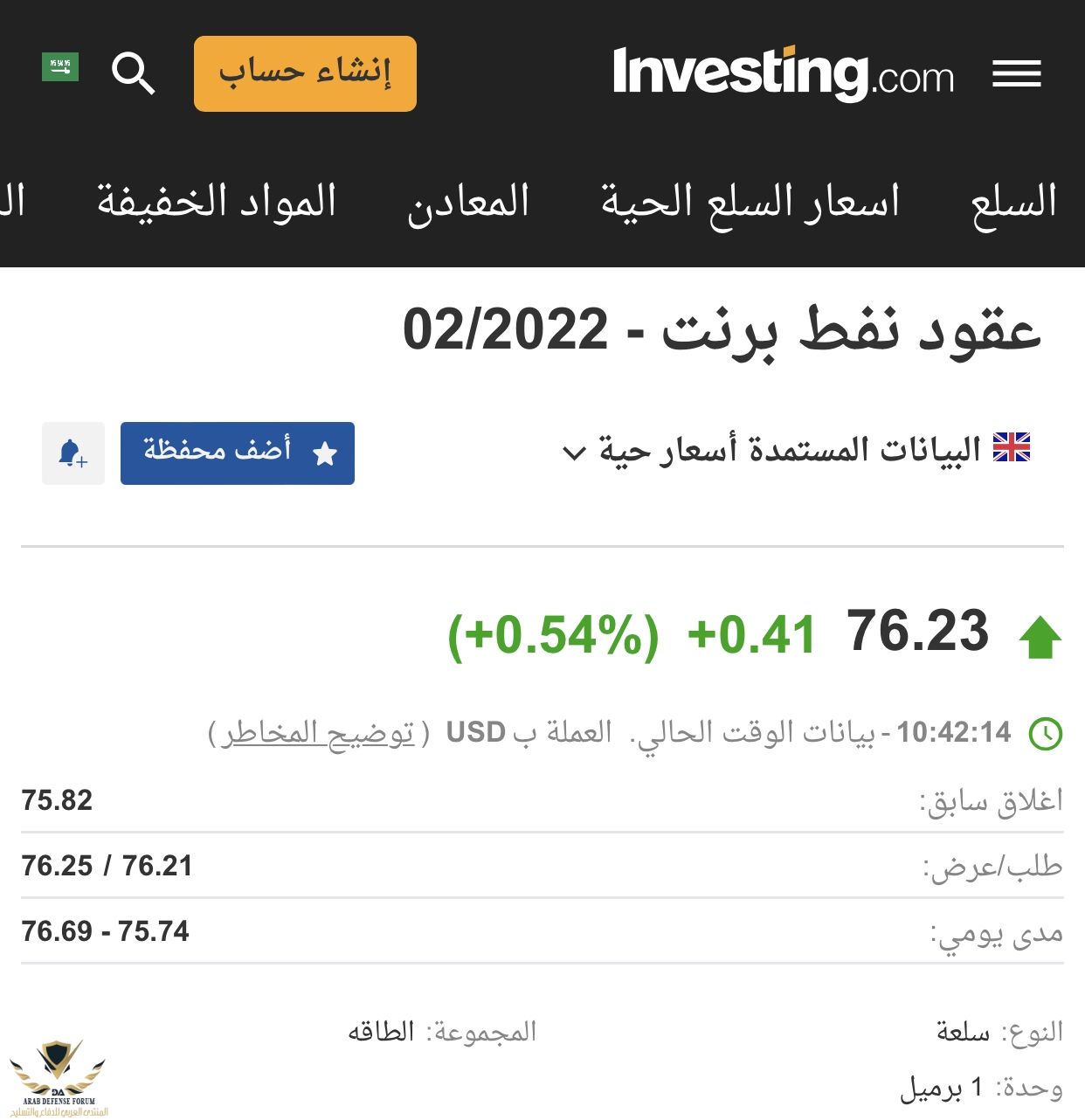The width and height of the screenshot is (1085, 1120).
Task: Open the المعادن tab
Action: [x=468, y=203]
